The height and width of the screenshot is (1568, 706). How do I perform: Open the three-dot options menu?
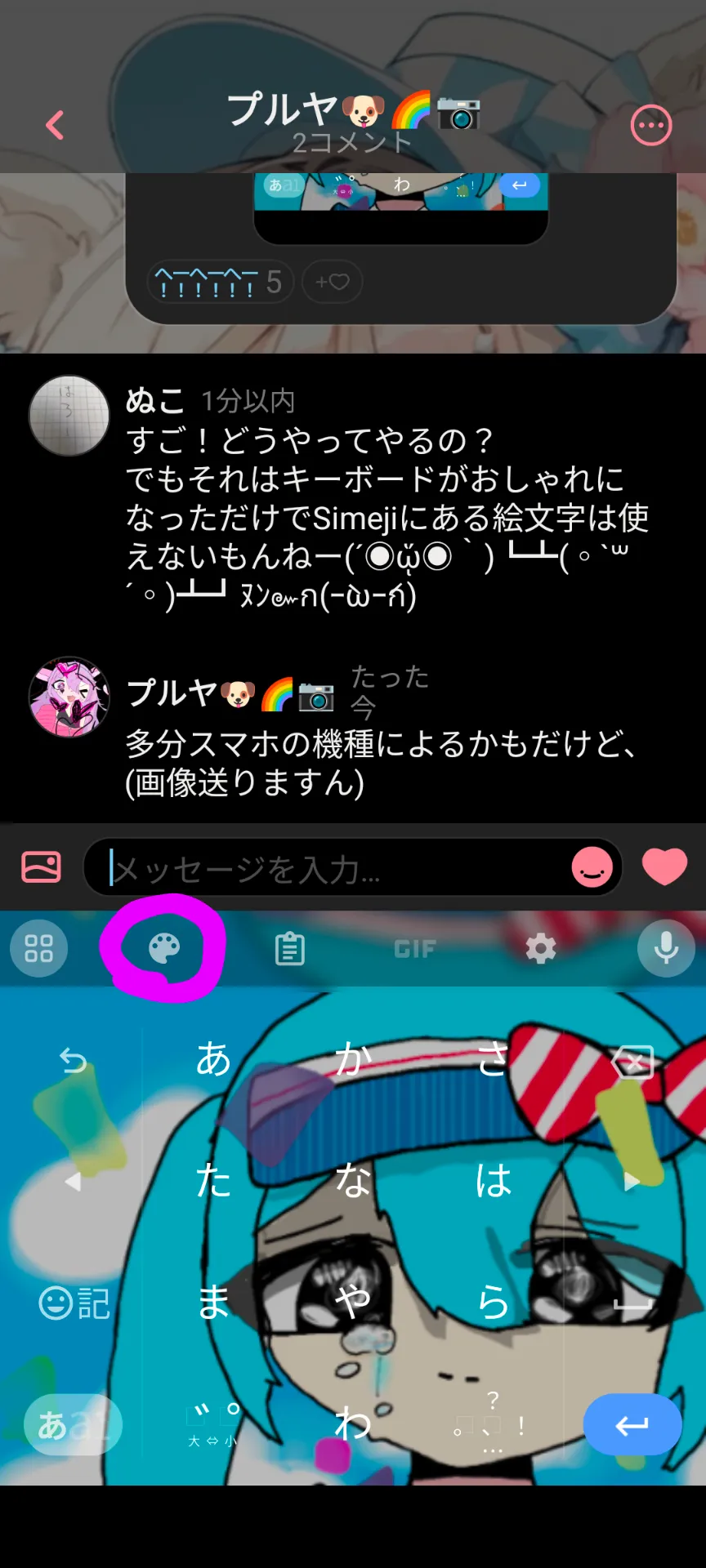pos(651,126)
